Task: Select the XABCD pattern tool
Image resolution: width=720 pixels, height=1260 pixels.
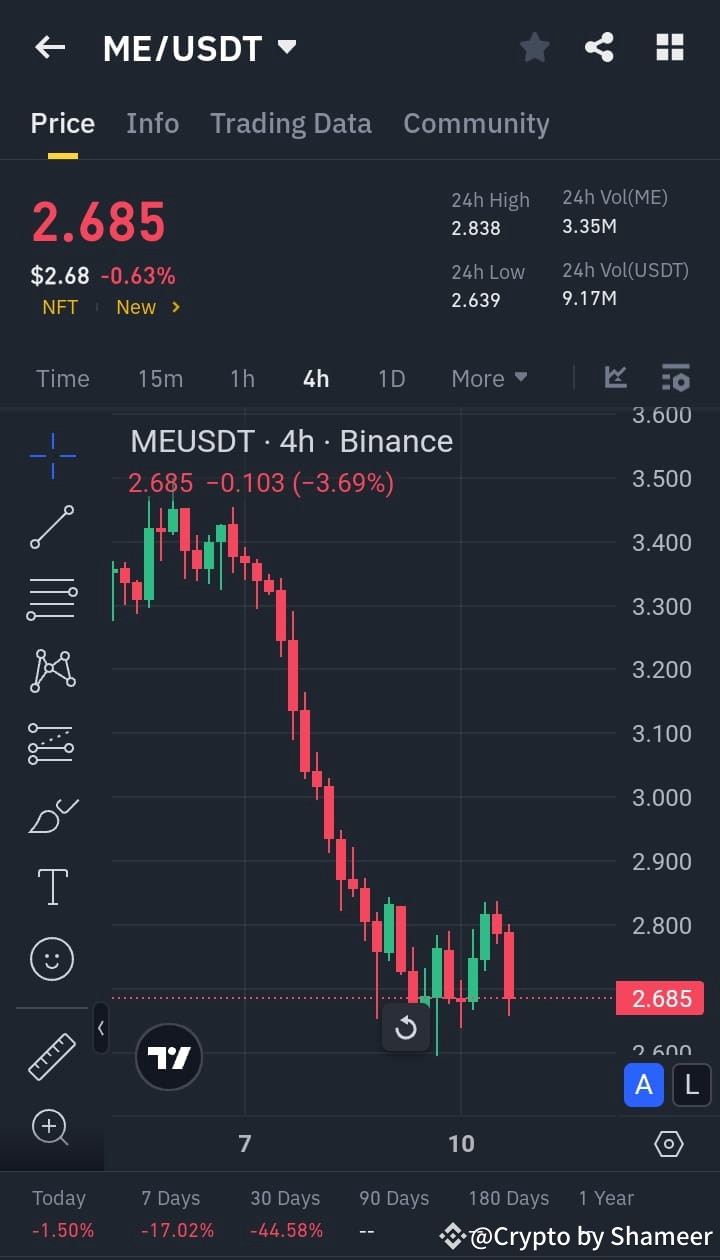Action: point(51,670)
